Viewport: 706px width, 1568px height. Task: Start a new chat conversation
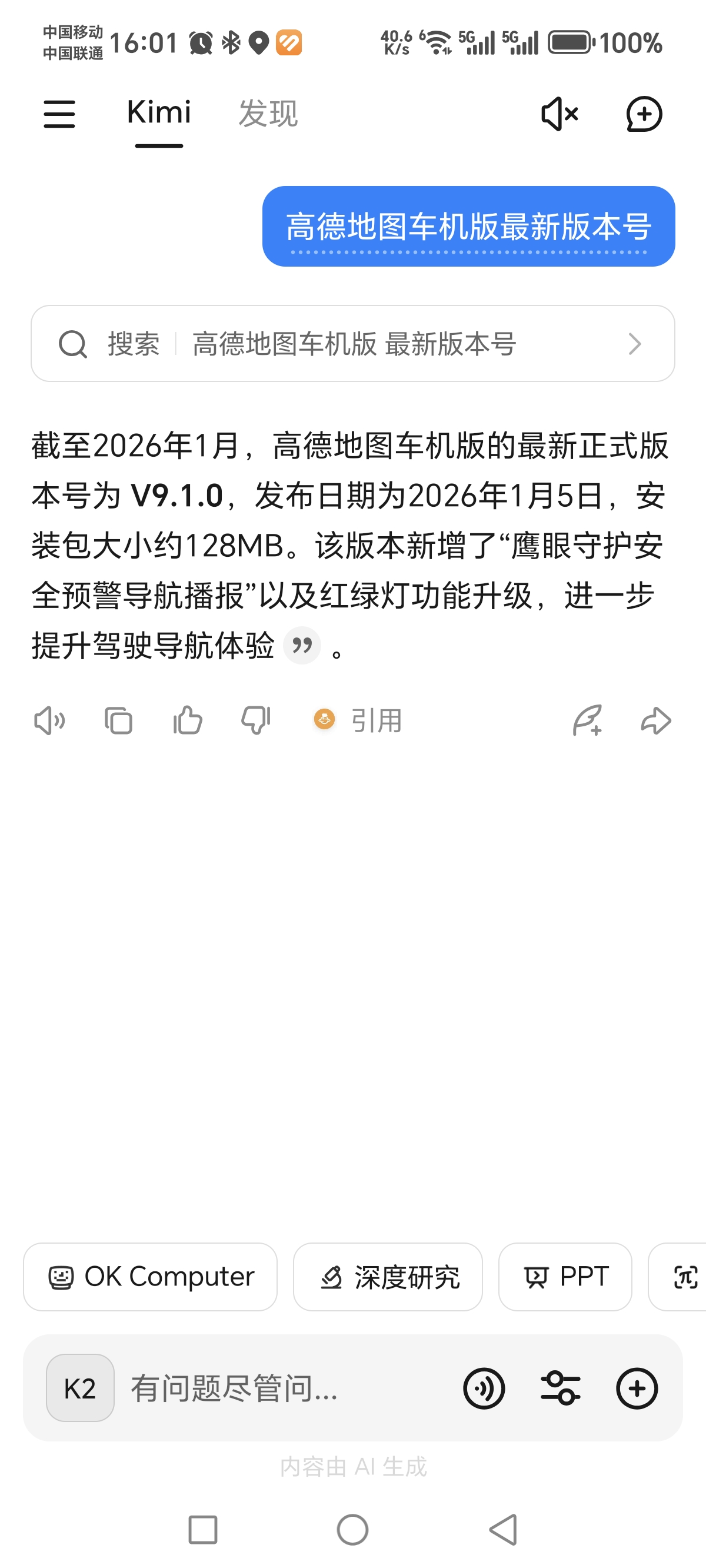(644, 114)
